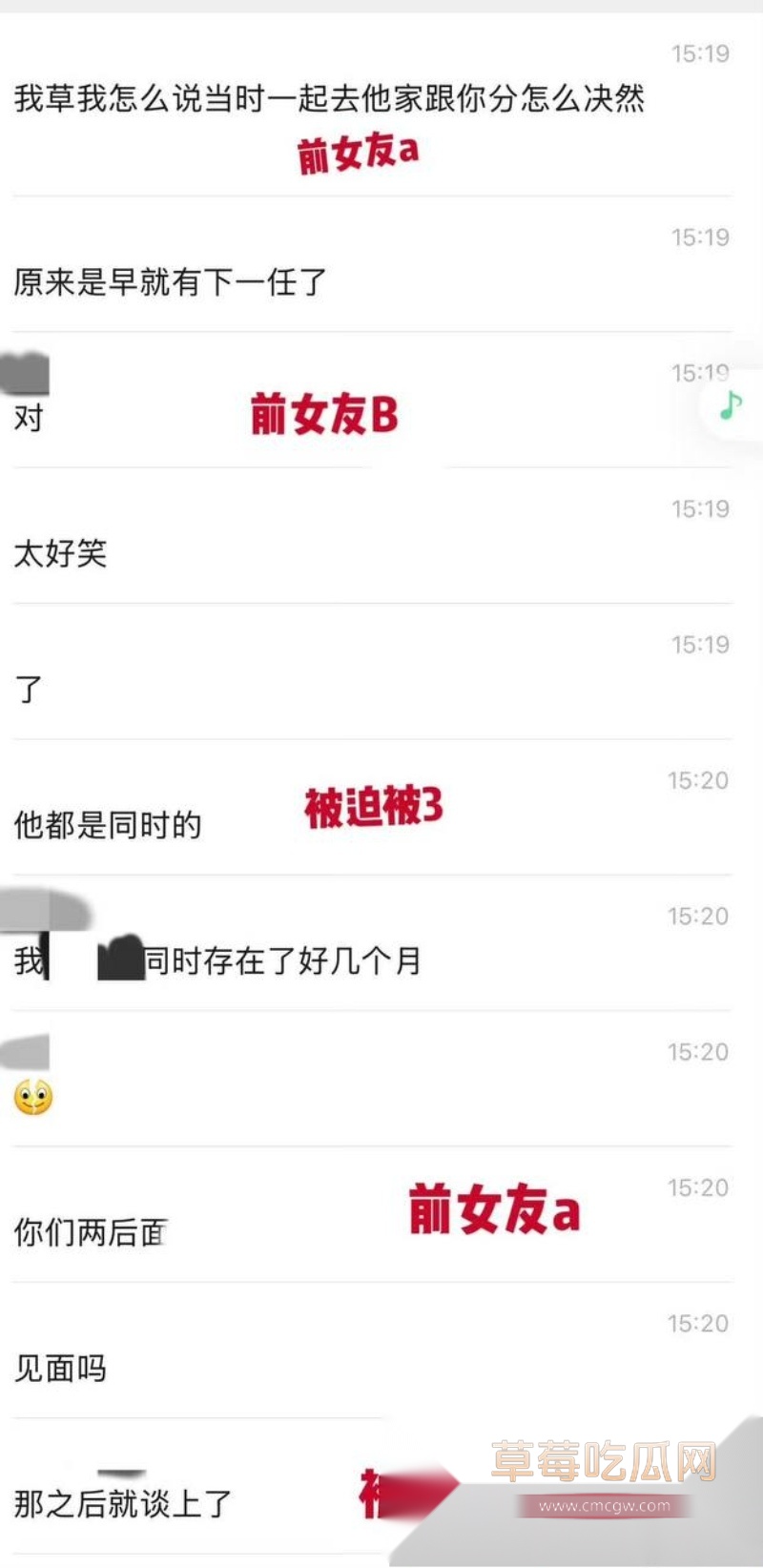The image size is (763, 1568).
Task: Select message bubble 原来是早就有下一任了
Action: (168, 282)
